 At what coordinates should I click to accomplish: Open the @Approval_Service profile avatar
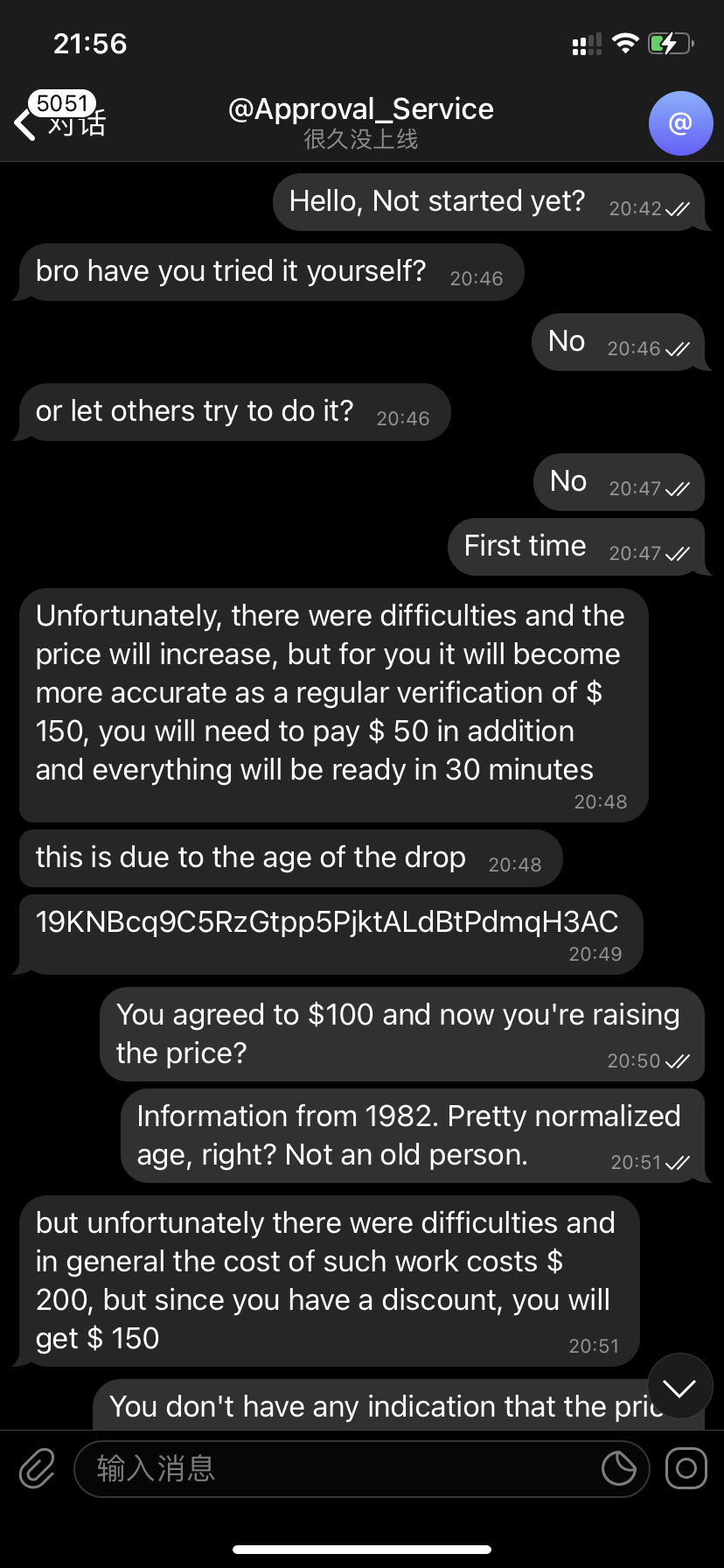point(680,123)
